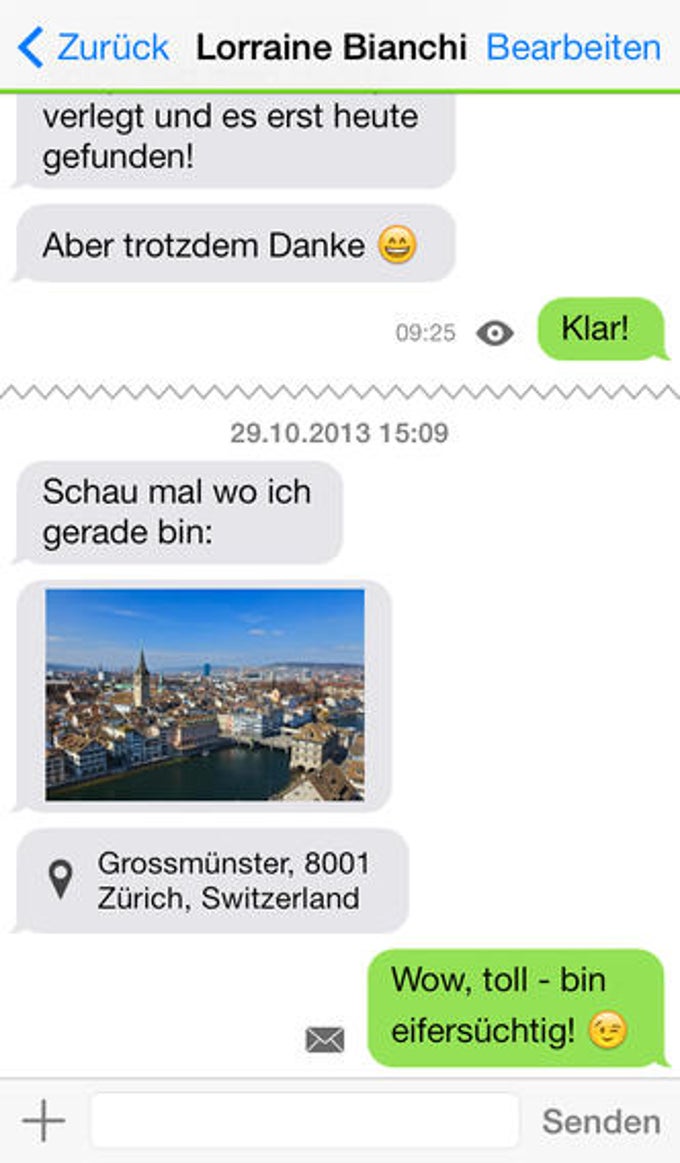Tap Bearbeiten to edit the conversation
Image resolution: width=680 pixels, height=1163 pixels.
point(573,47)
